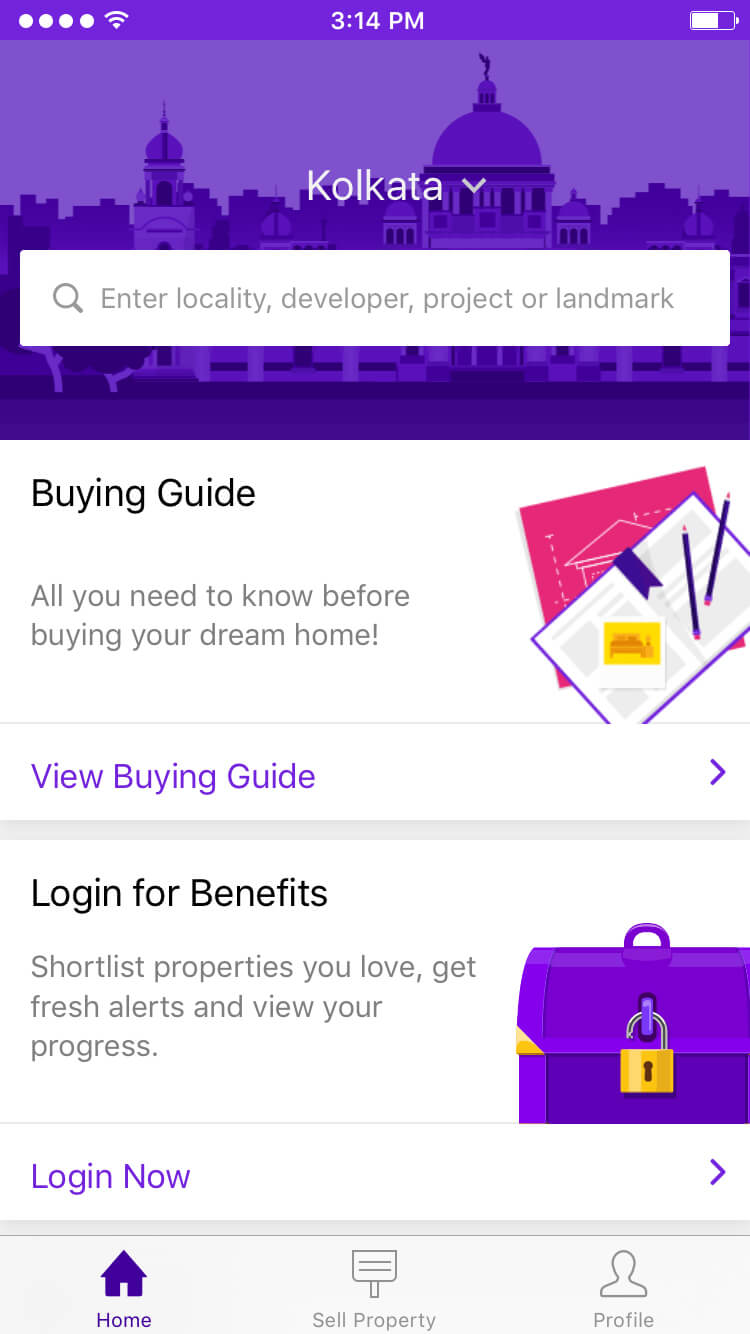Switch to the Sell Property tab

pos(374,1290)
